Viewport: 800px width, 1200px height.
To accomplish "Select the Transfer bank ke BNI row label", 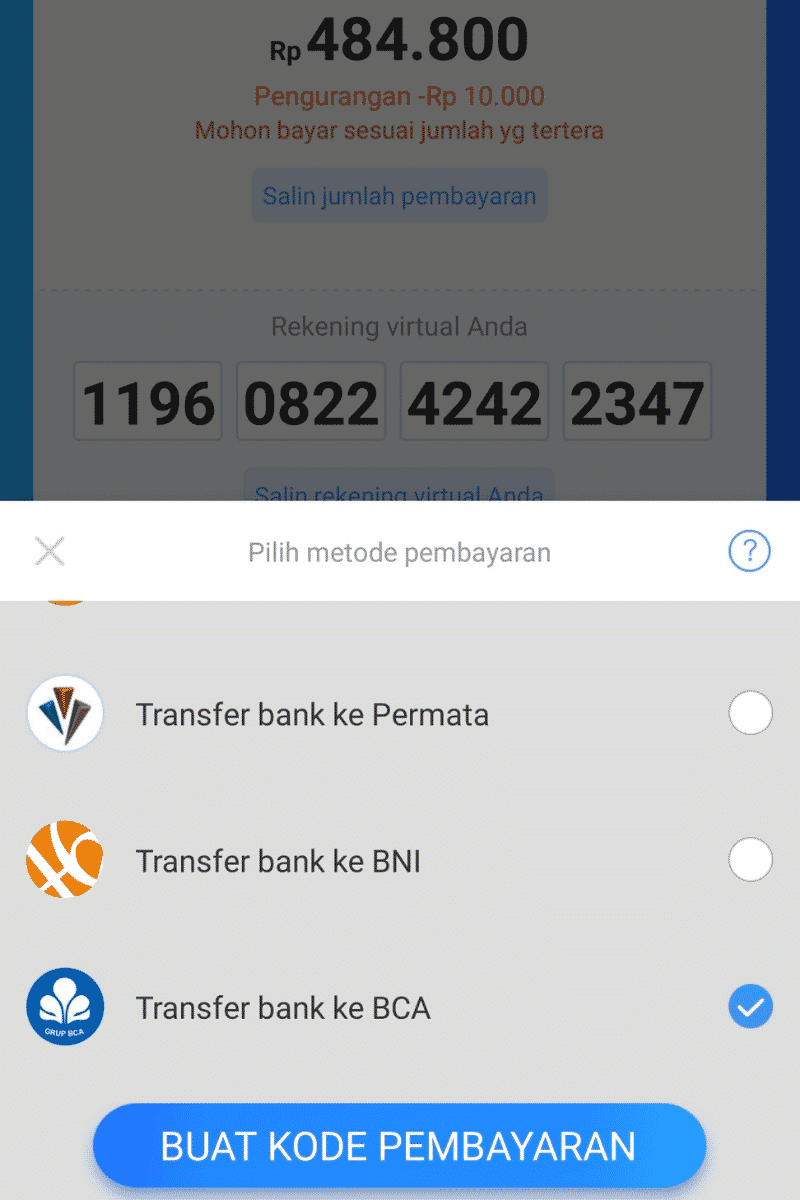I will pyautogui.click(x=278, y=860).
